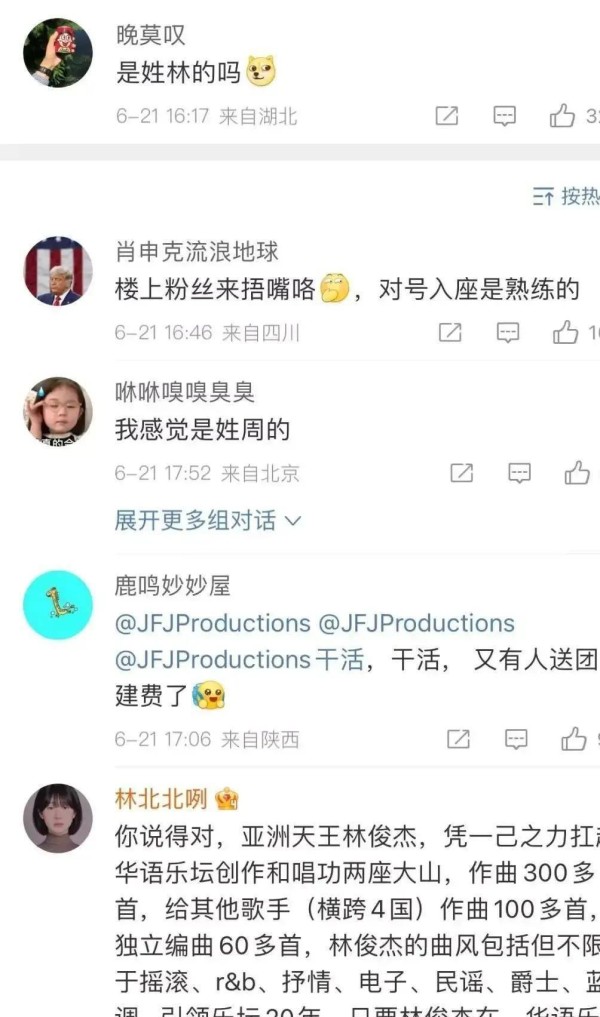Image resolution: width=600 pixels, height=1017 pixels.
Task: Share 肖申克流浪地球's comment
Action: coord(450,333)
